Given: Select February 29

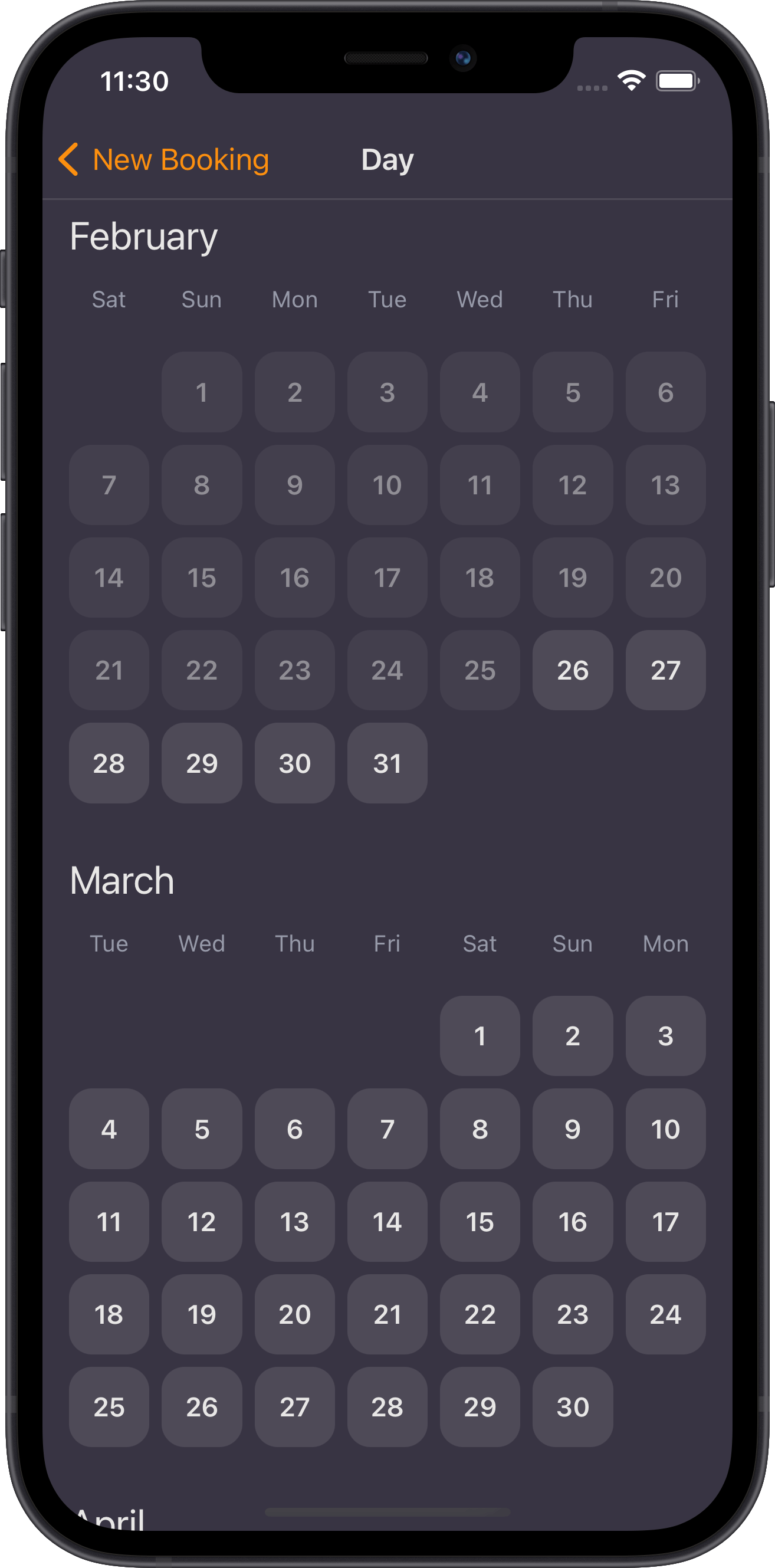Looking at the screenshot, I should [x=202, y=763].
